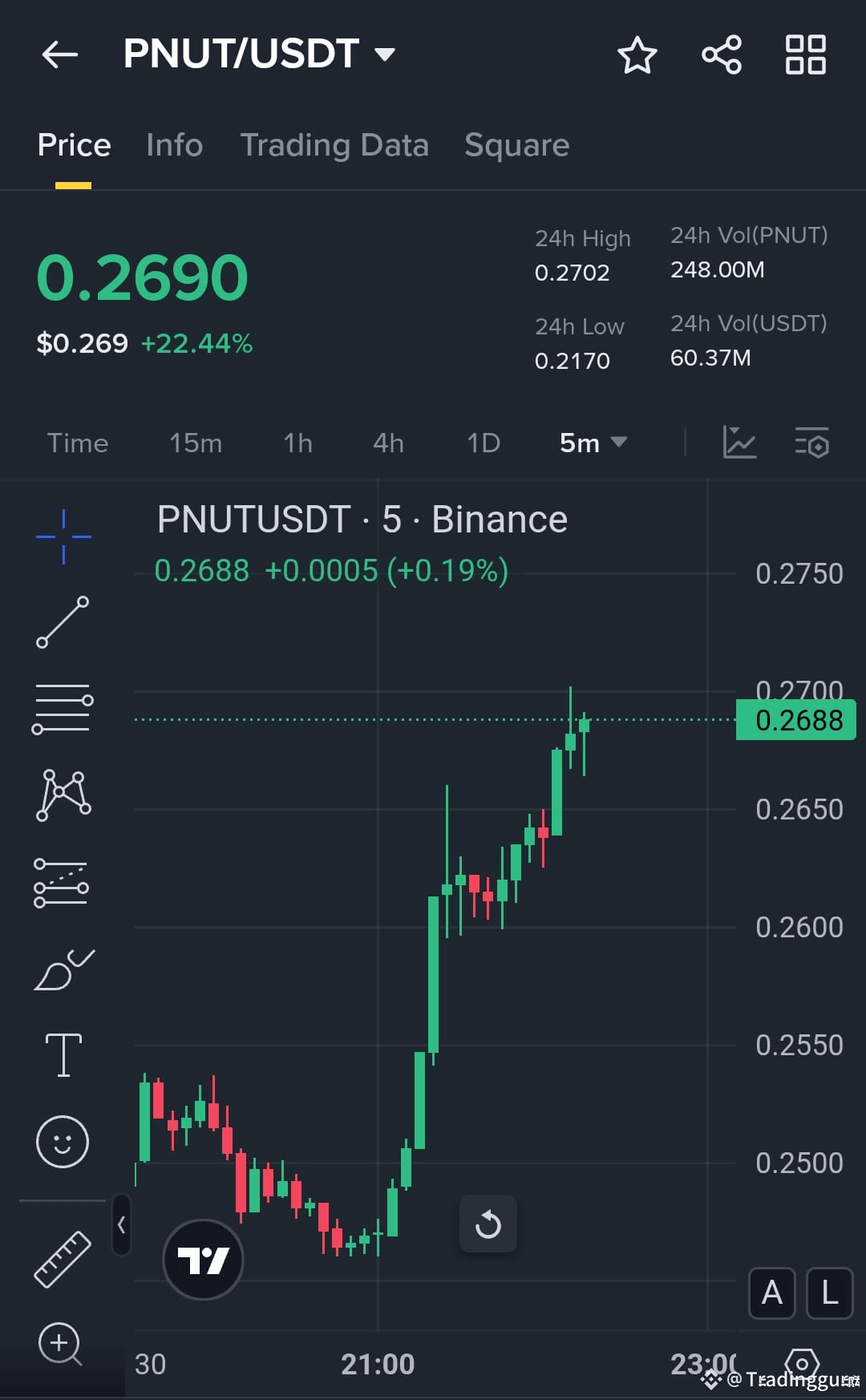Collapse the drawing tools sidebar

coord(120,1225)
